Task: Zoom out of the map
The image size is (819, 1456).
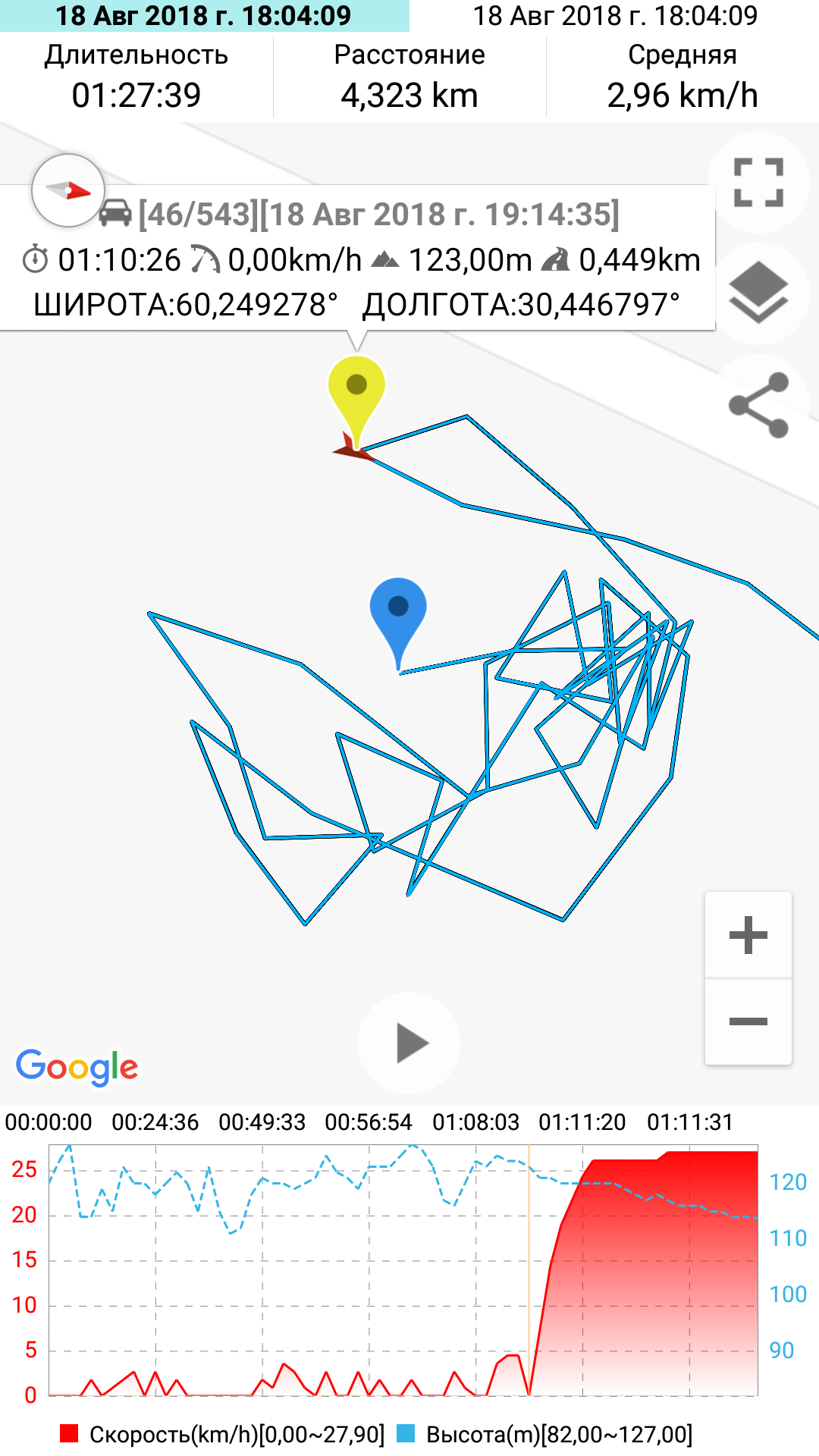Action: [x=748, y=1021]
